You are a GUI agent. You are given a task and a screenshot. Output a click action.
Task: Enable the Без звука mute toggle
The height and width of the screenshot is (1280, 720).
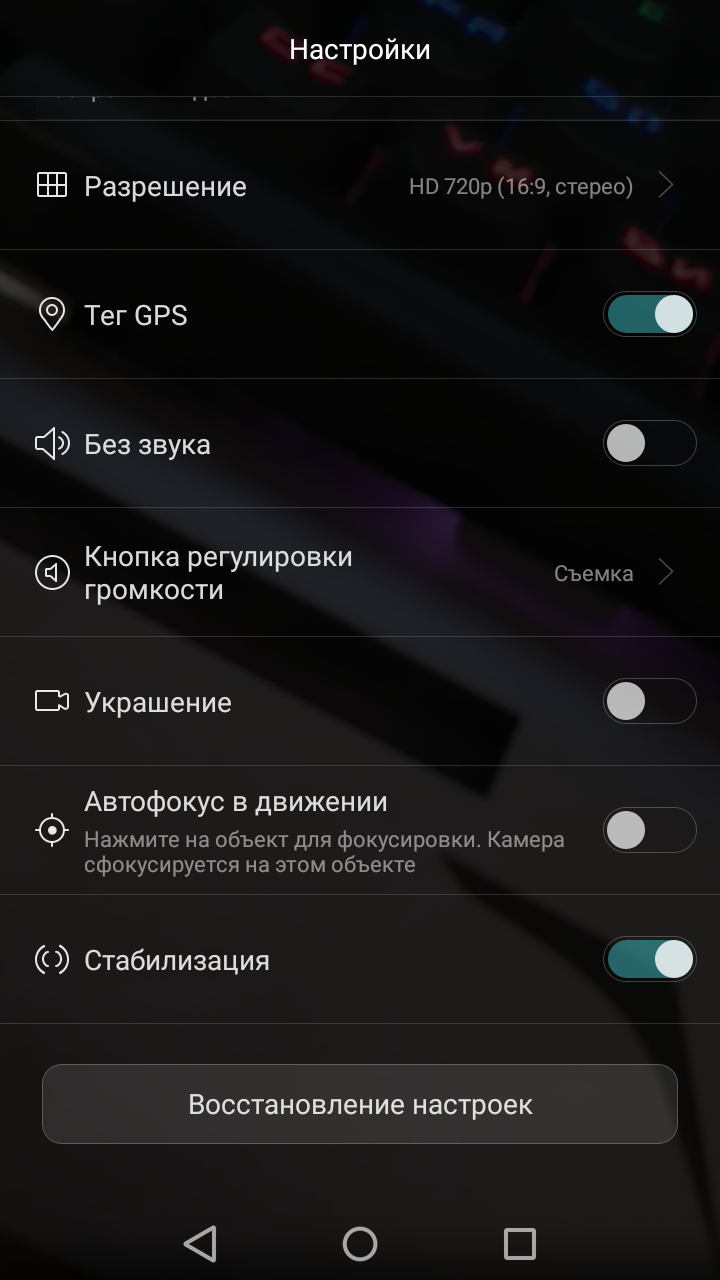point(649,443)
